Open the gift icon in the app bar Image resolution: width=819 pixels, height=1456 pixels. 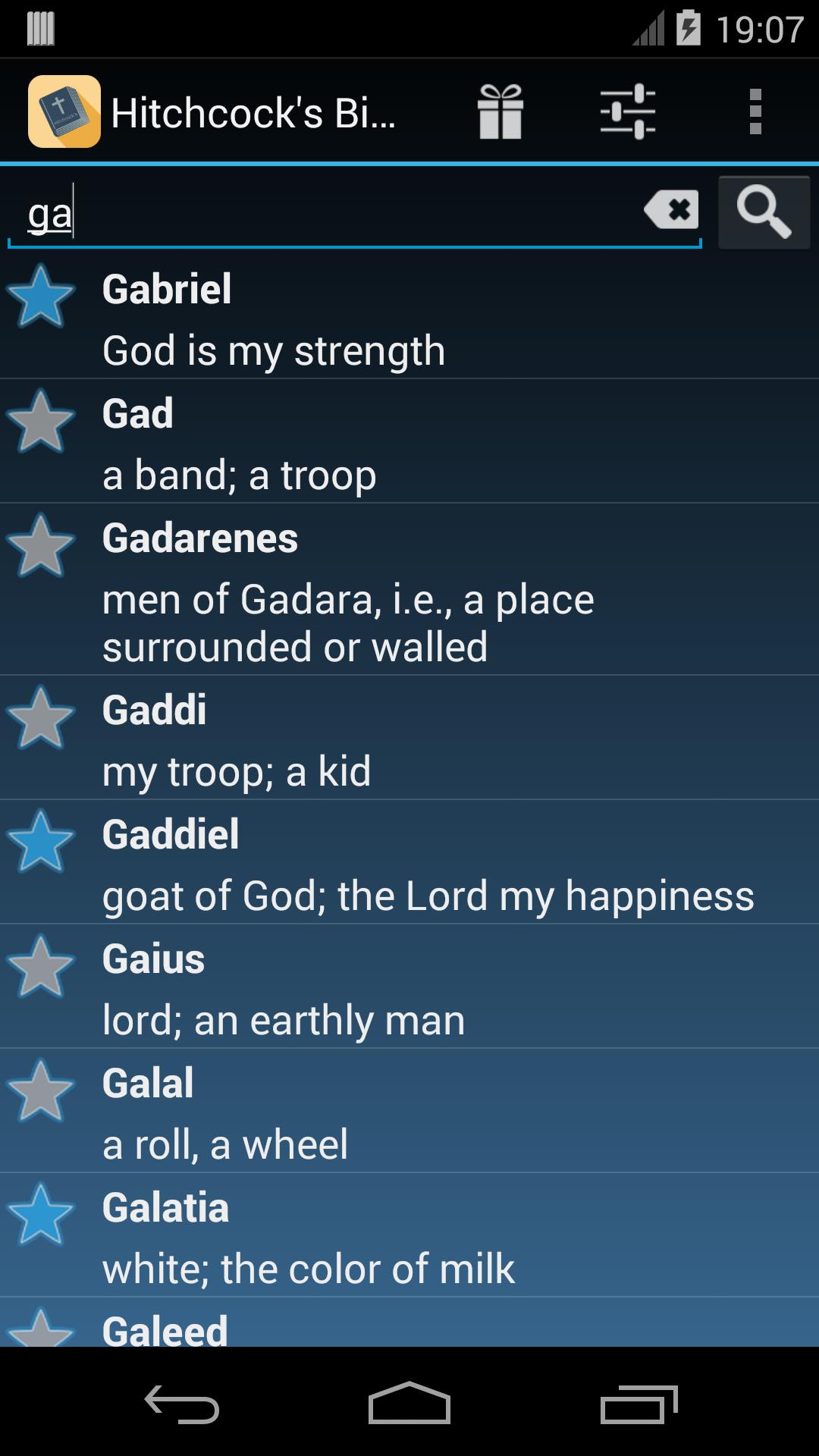(500, 111)
